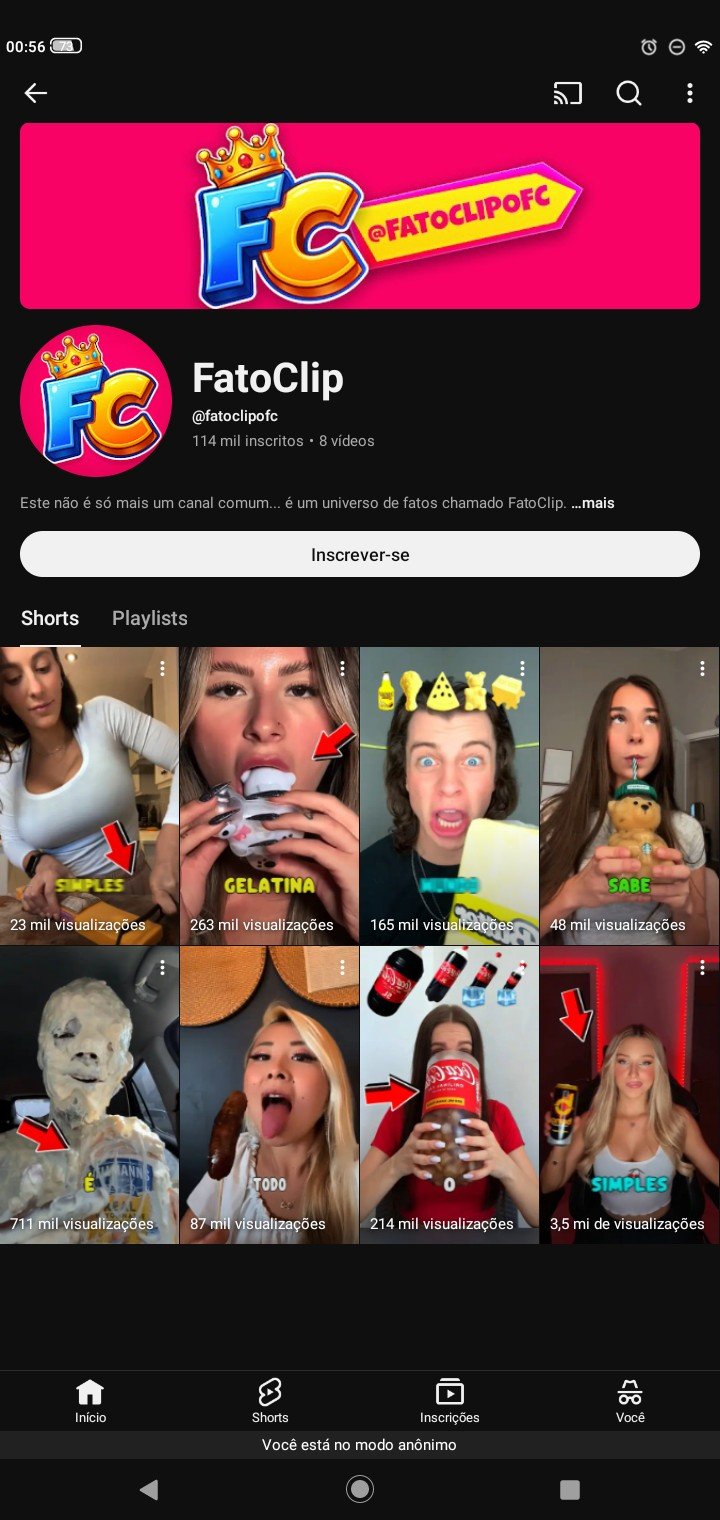Open channel search magnifier
This screenshot has width=720, height=1520.
tap(629, 93)
